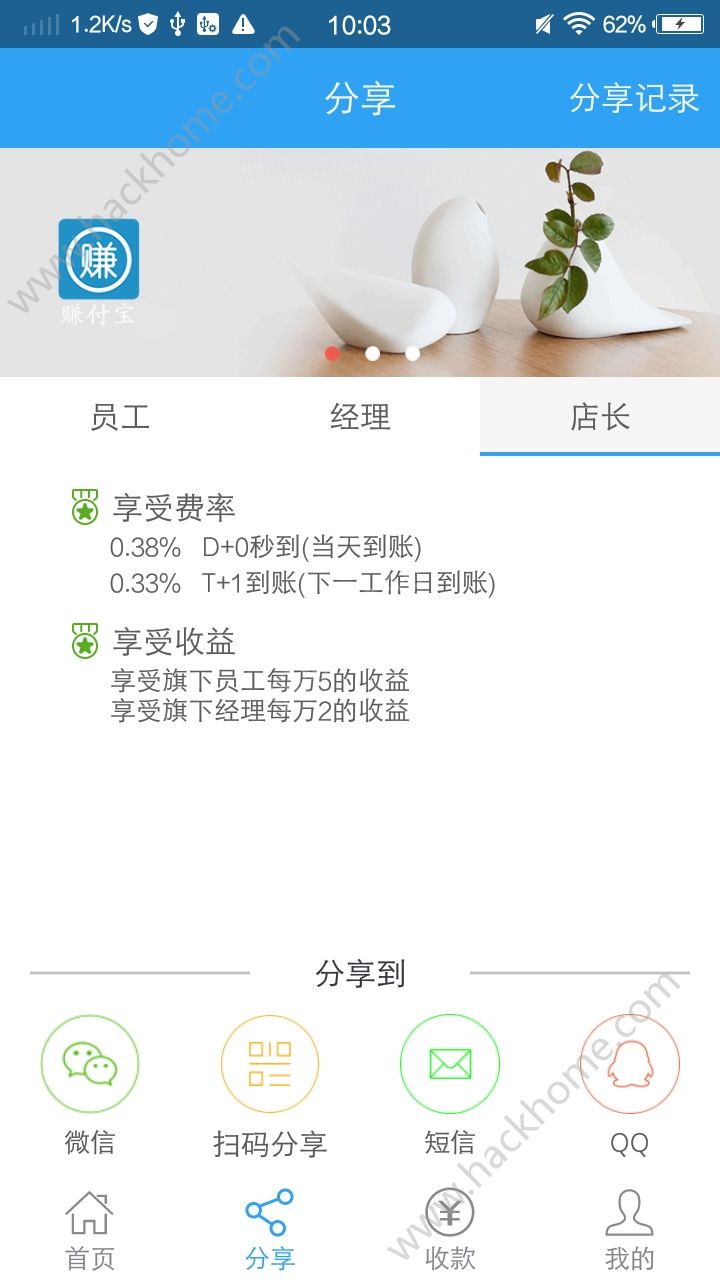Screen dimensions: 720x1280
Task: Open the 分享 bottom navigation tab
Action: coord(270,1230)
